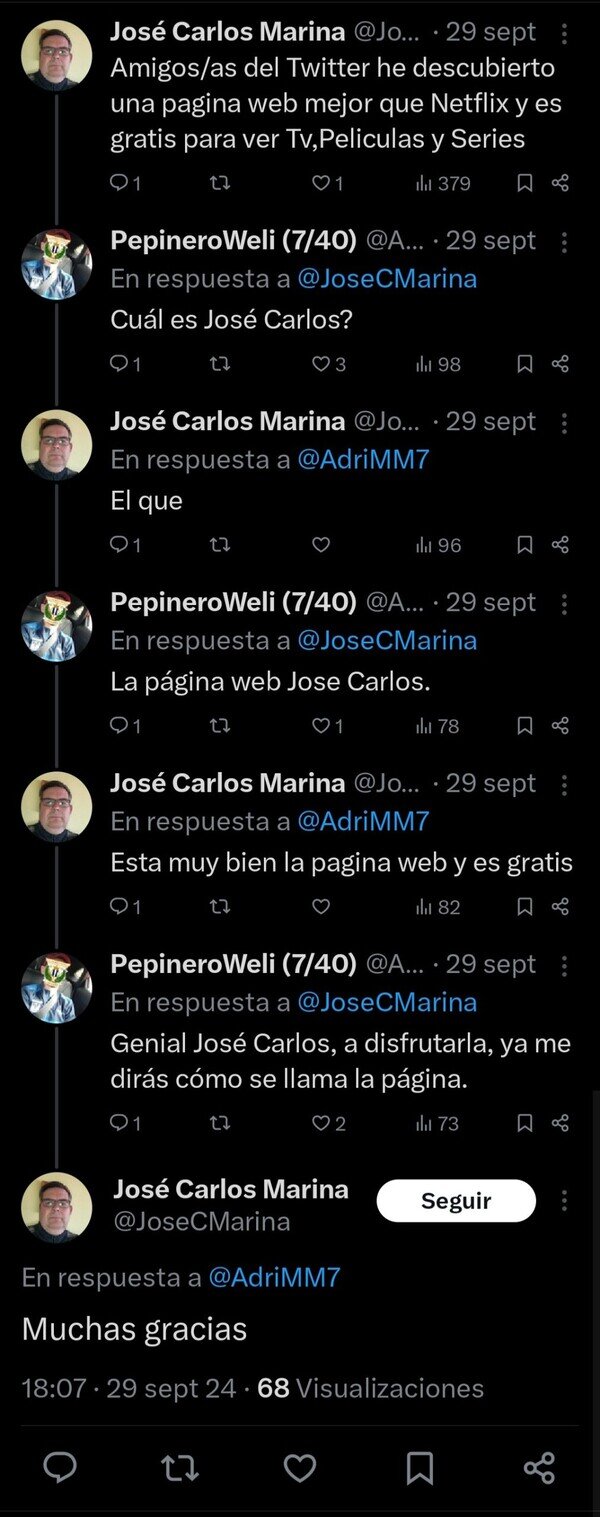Open PepineroWeli's avatar on the "Genial José Carlos" reply

(56, 988)
